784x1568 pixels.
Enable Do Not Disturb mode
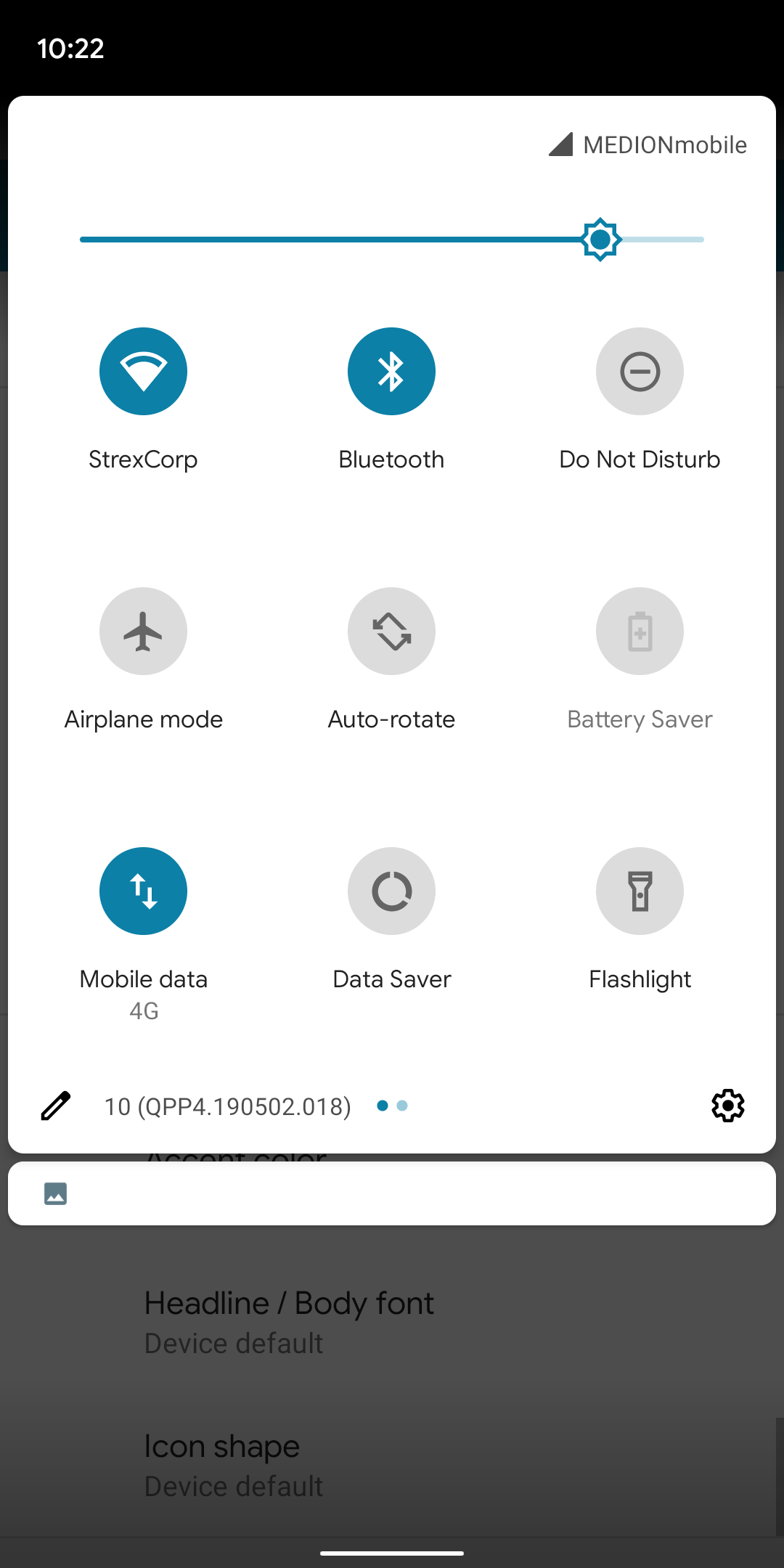coord(640,371)
